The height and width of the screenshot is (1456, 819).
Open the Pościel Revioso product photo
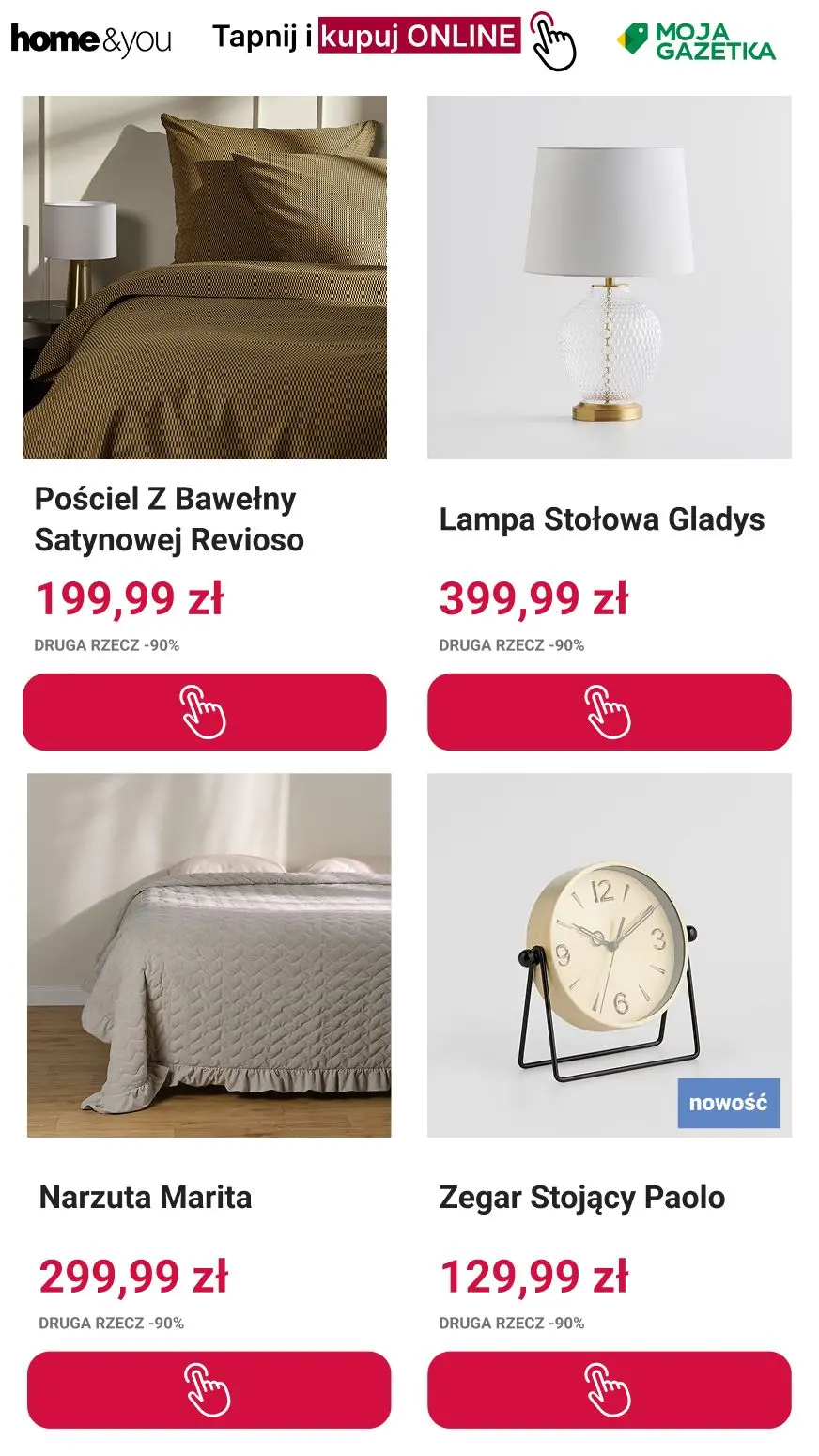(x=207, y=277)
